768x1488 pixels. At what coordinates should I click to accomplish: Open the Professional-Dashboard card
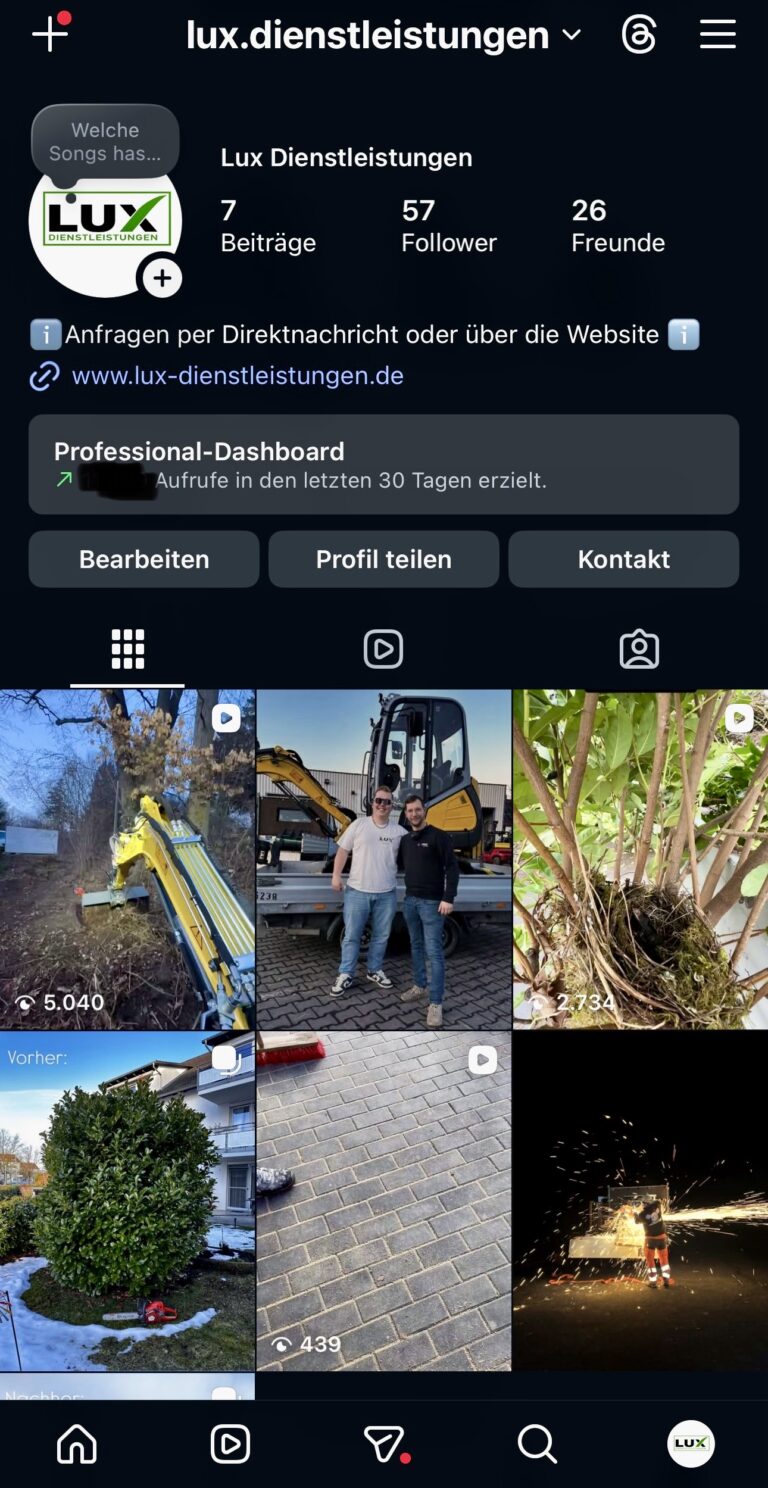(383, 465)
